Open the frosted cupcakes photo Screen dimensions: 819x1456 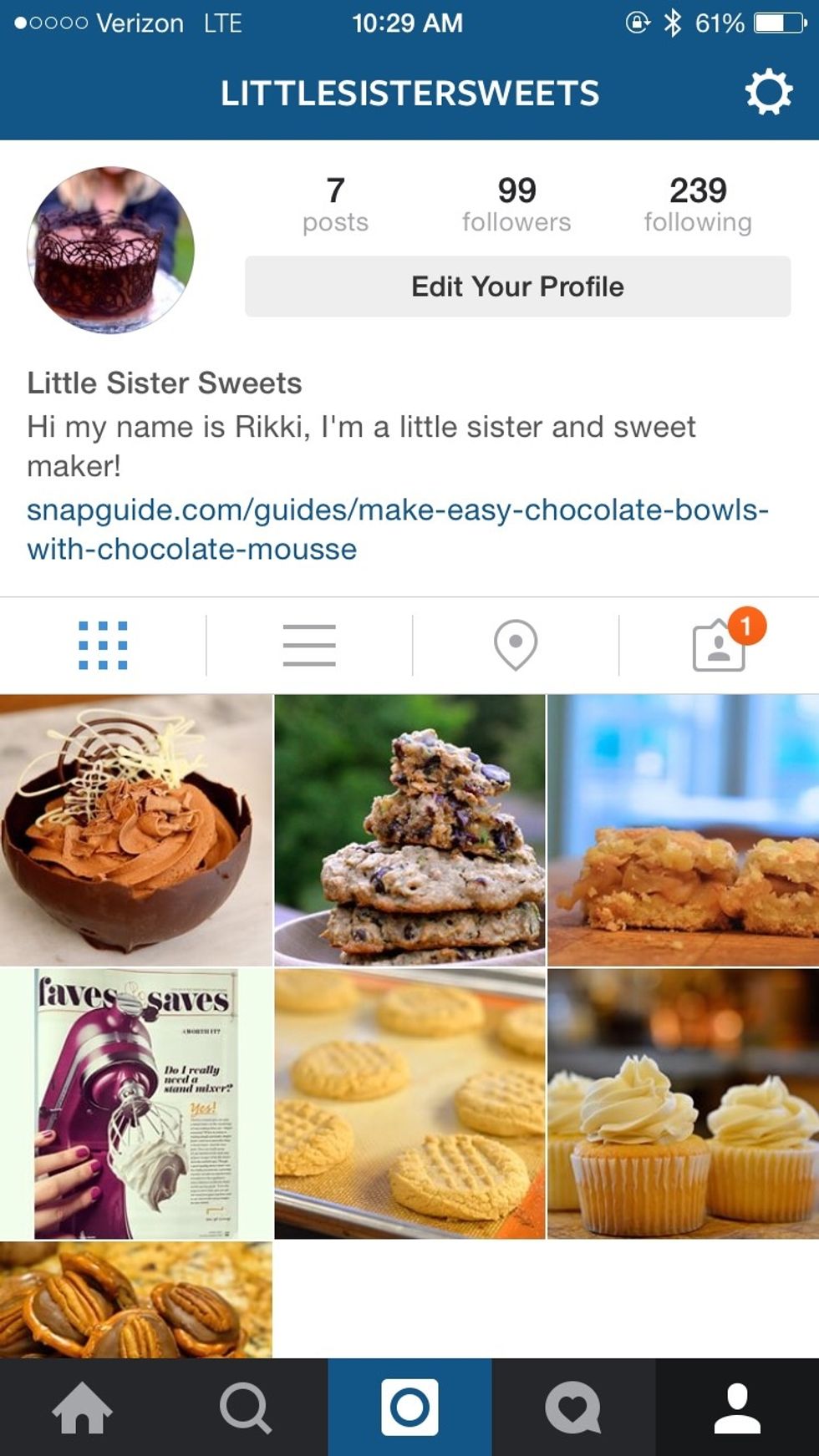tap(684, 1103)
